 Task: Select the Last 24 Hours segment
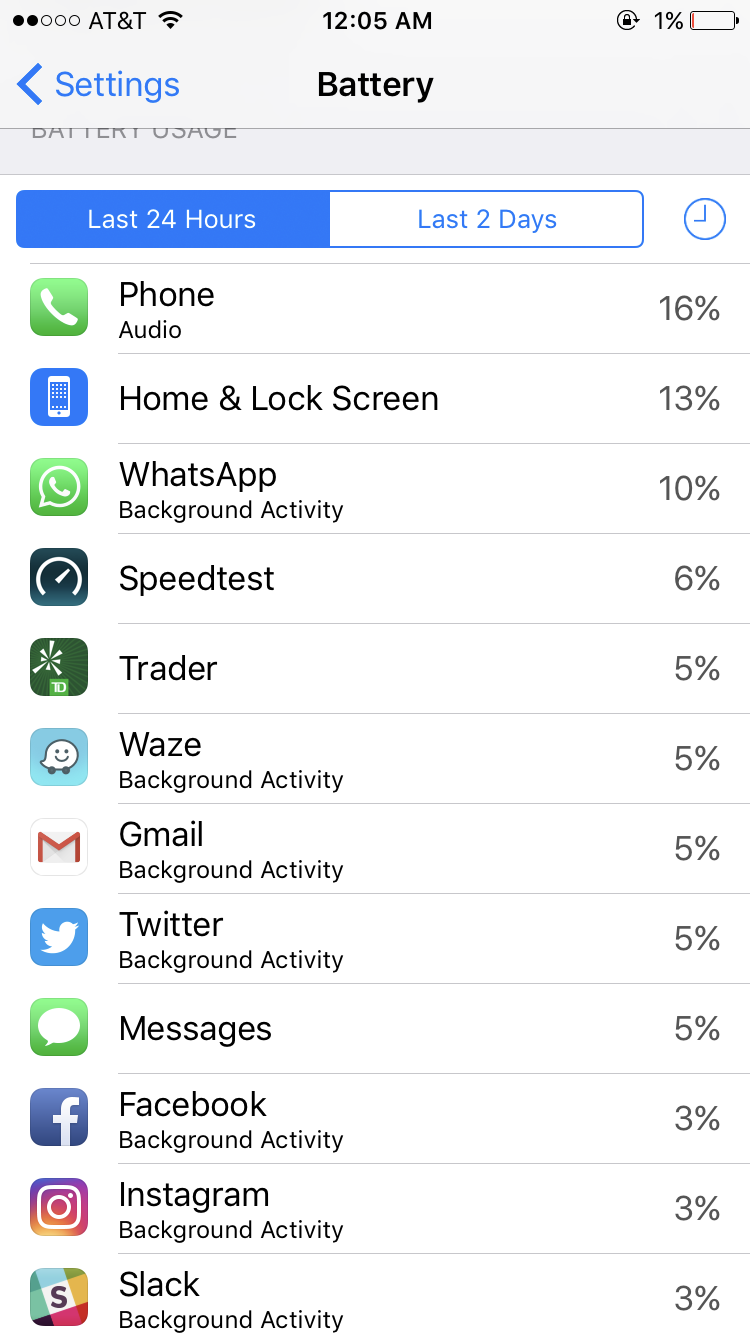173,219
